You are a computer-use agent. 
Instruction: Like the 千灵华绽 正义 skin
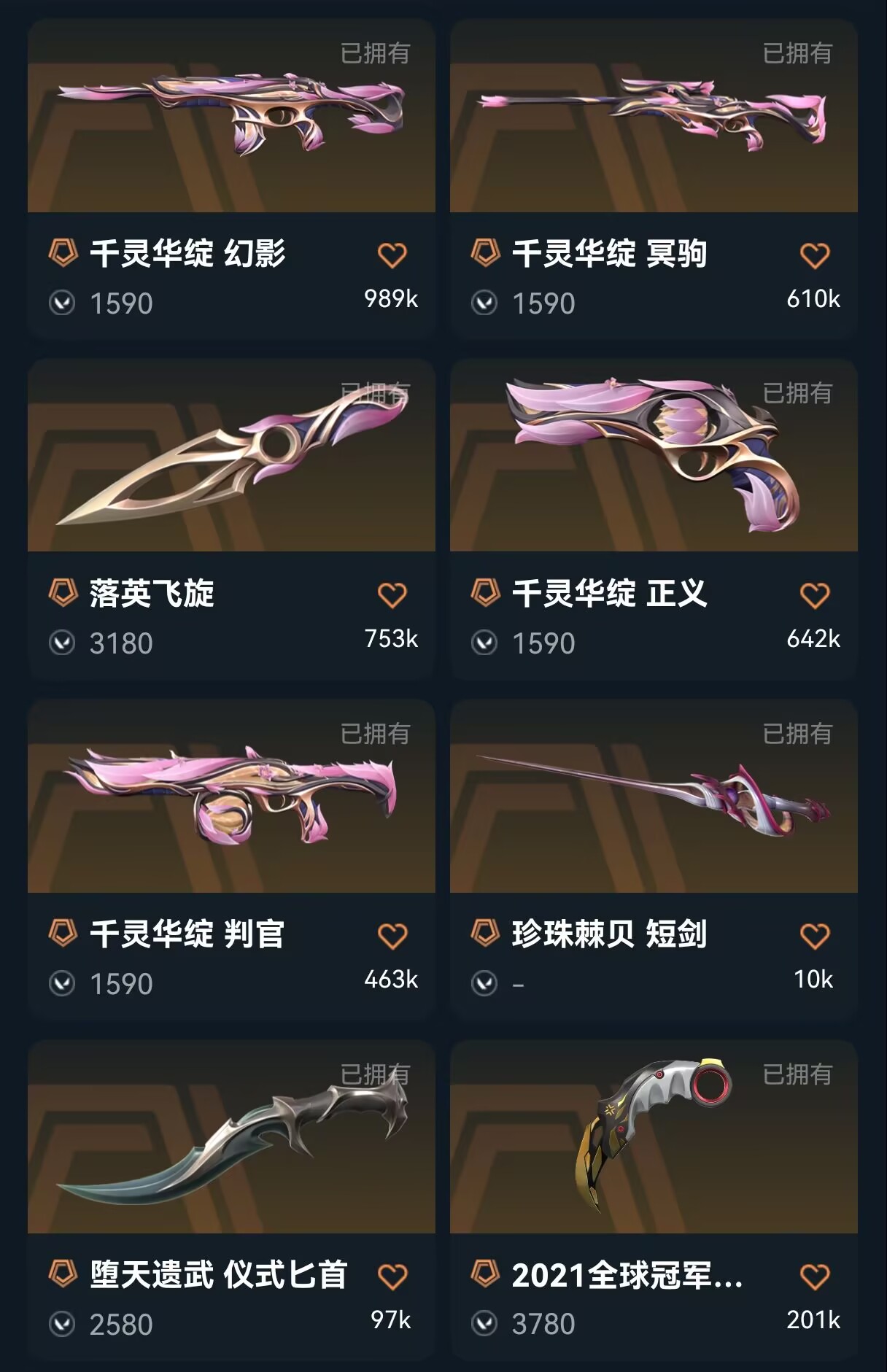[x=814, y=596]
